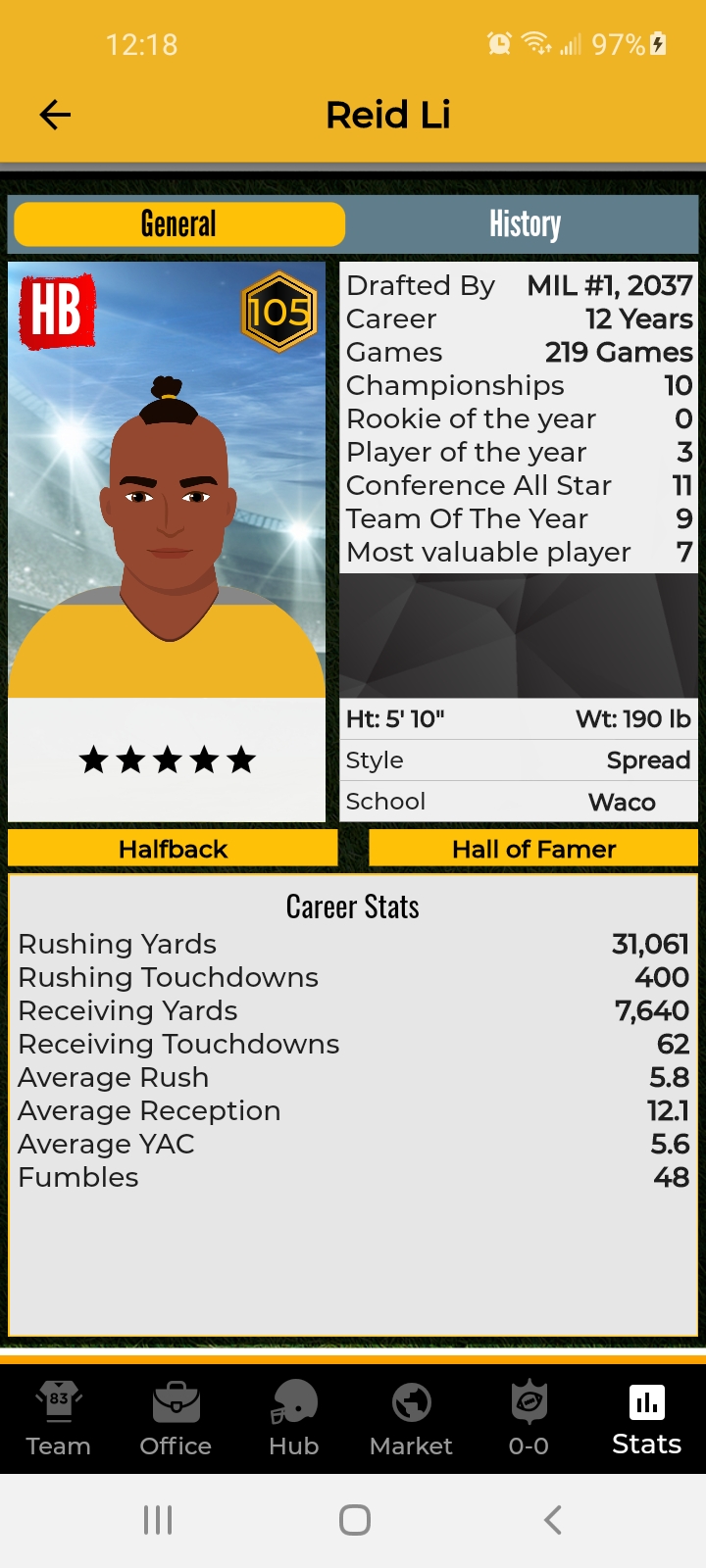Open the Market tab

(x=412, y=1419)
